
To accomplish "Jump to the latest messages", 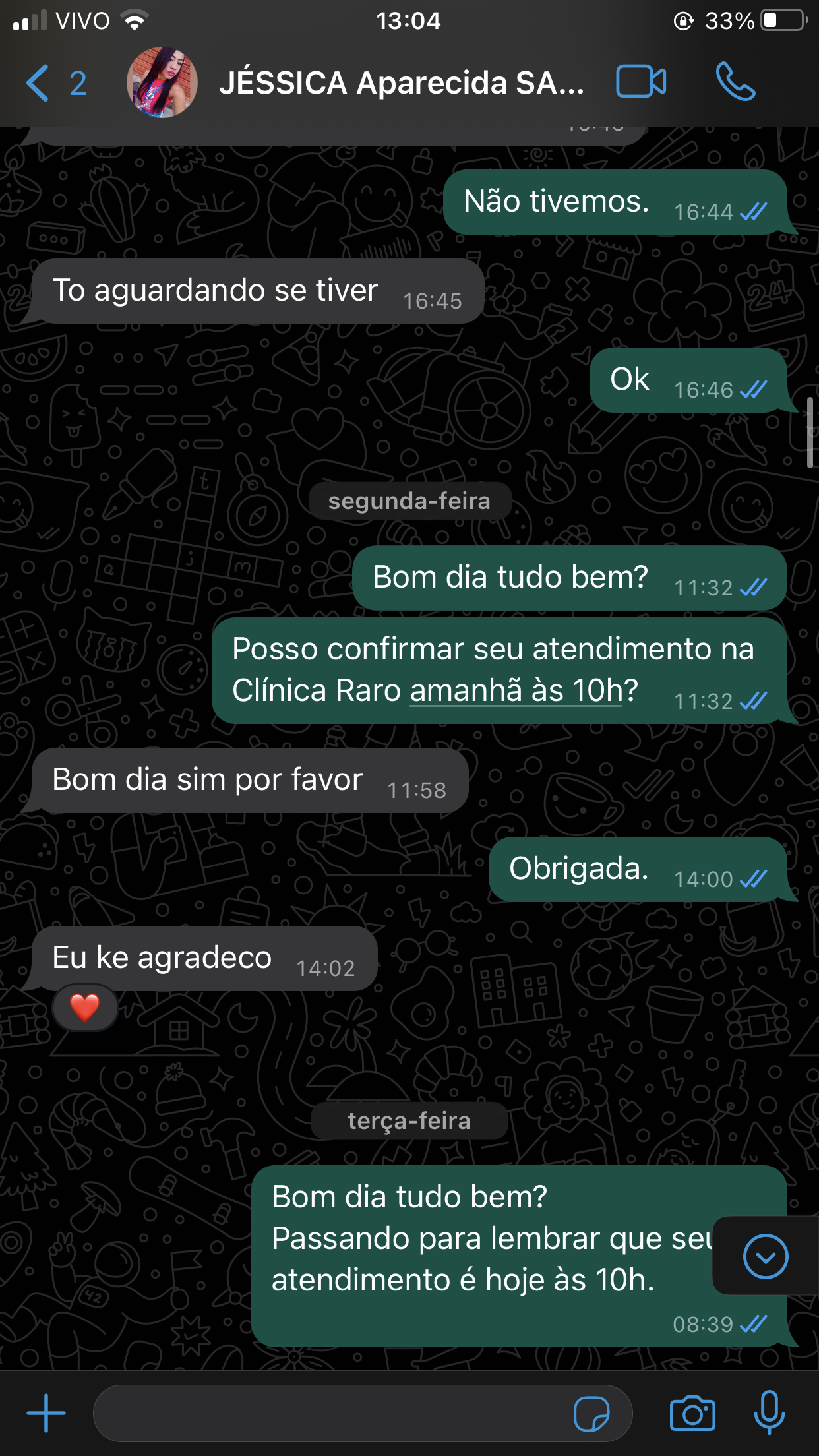I will pos(765,1256).
